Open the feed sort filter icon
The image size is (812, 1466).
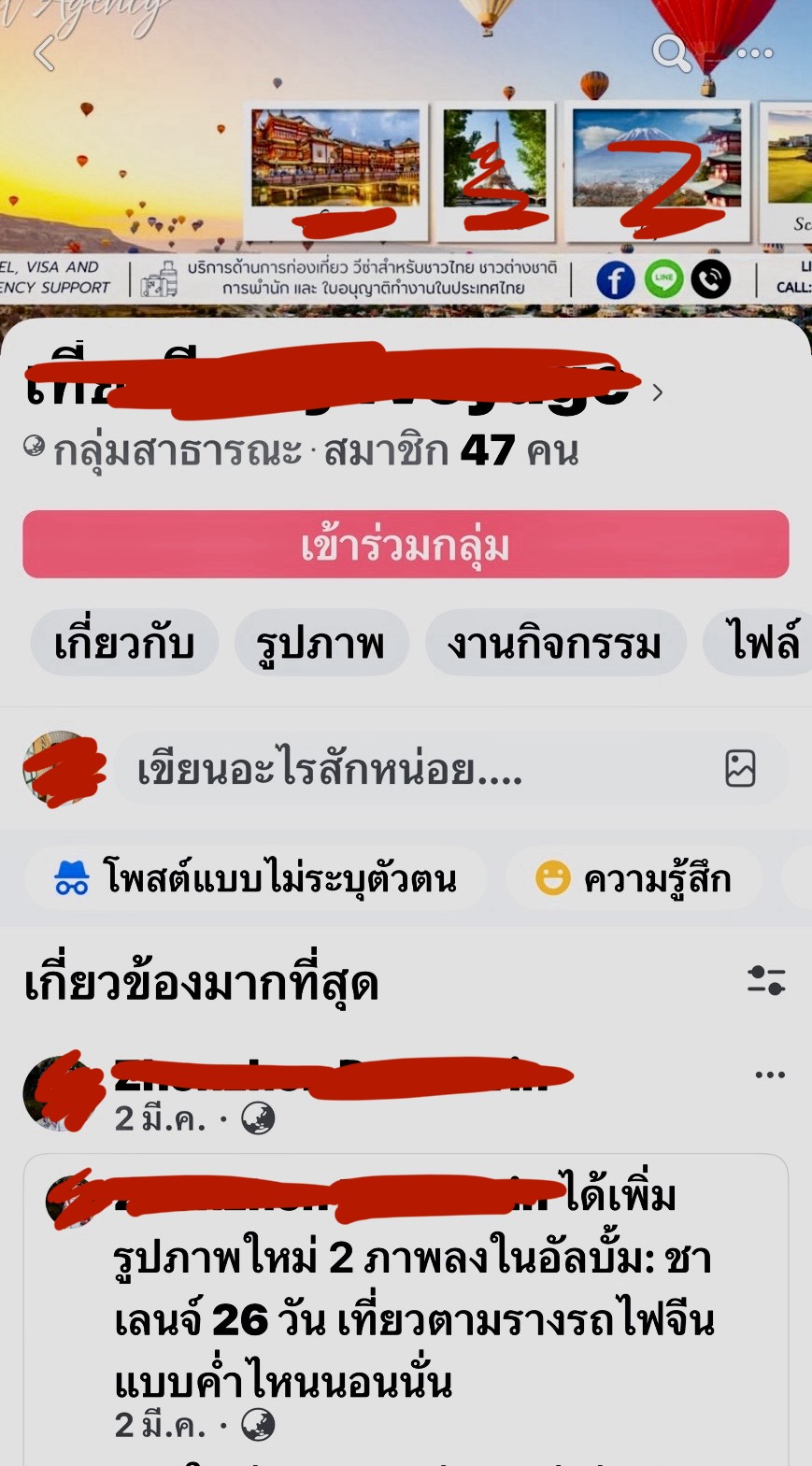(x=766, y=981)
